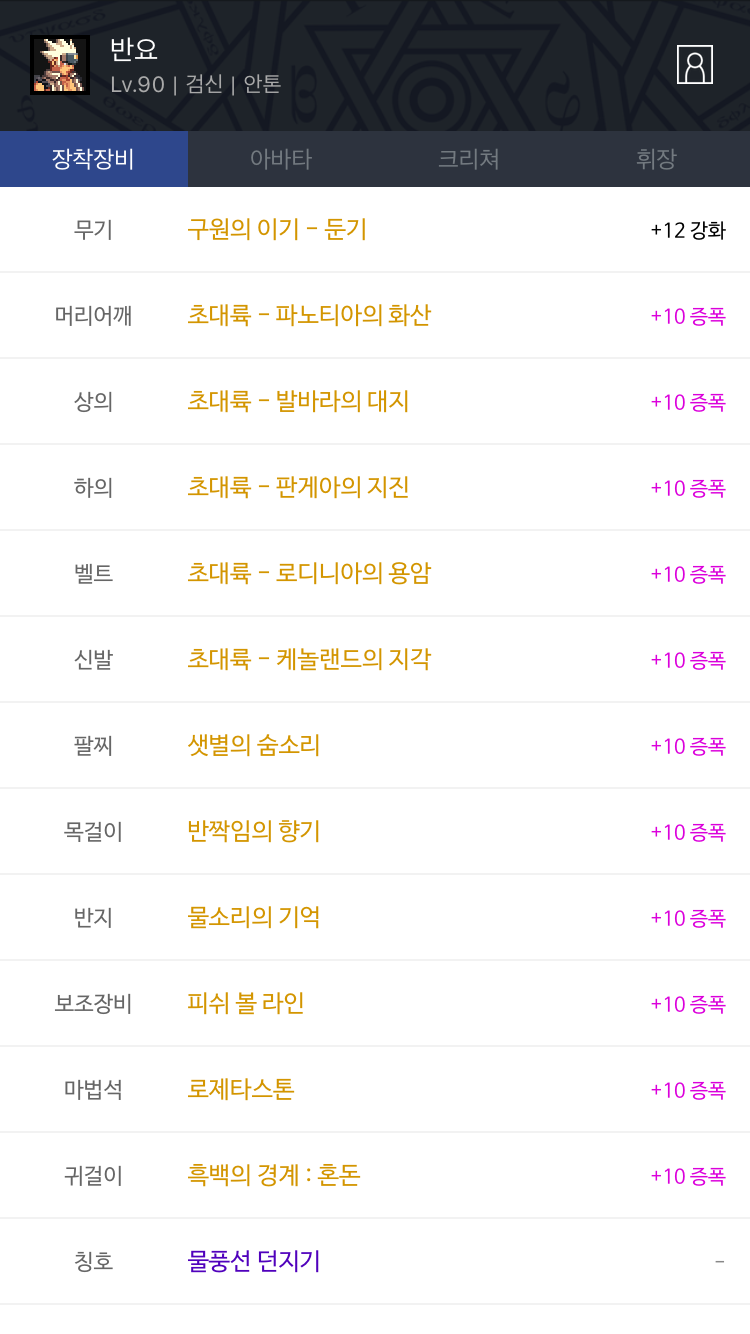Image resolution: width=750 pixels, height=1334 pixels.
Task: Open 초대륙 - 판게아의 지진 item details
Action: pyautogui.click(x=298, y=487)
